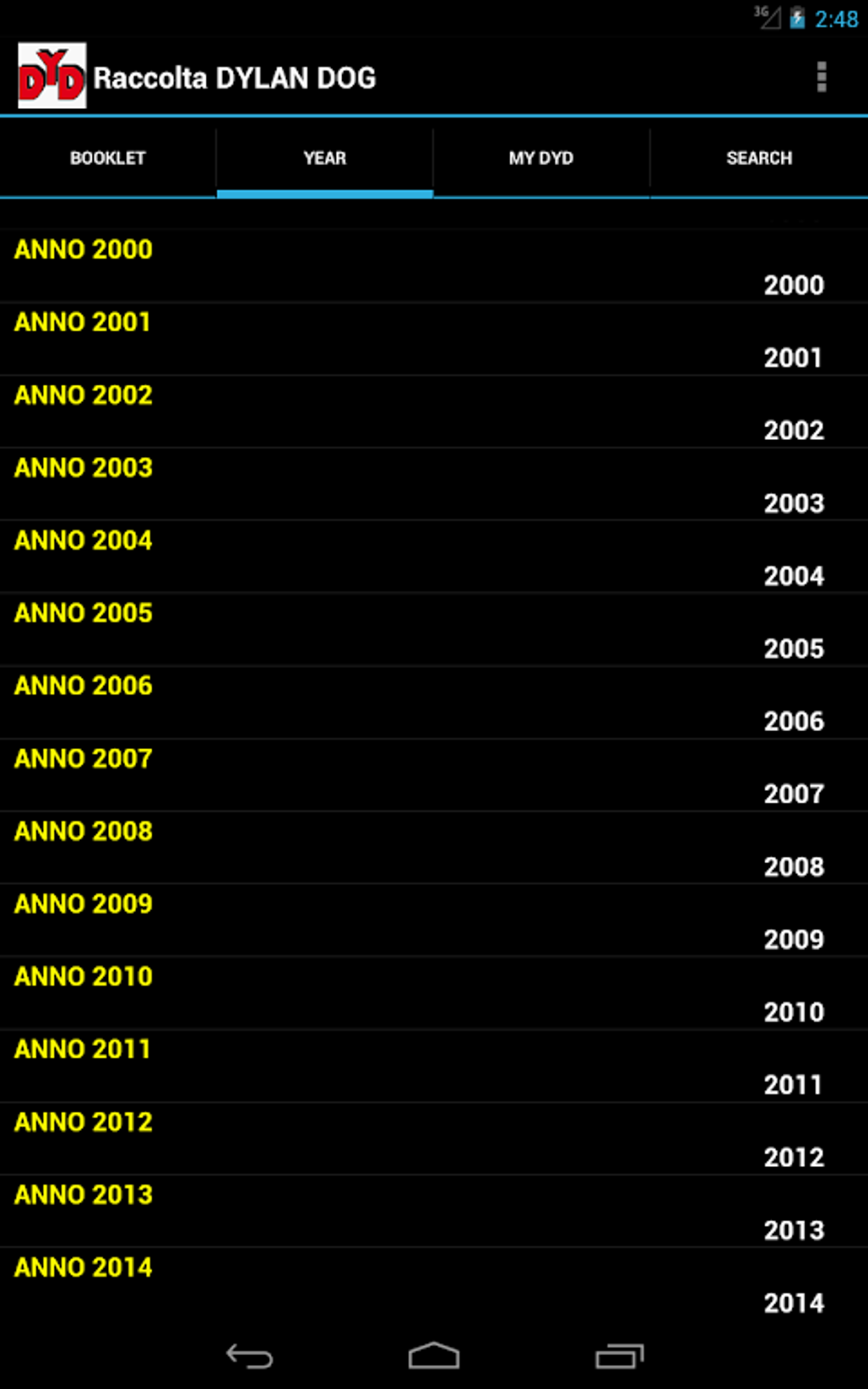The height and width of the screenshot is (1389, 868).
Task: Open the ANNO 2002 row
Action: 434,412
